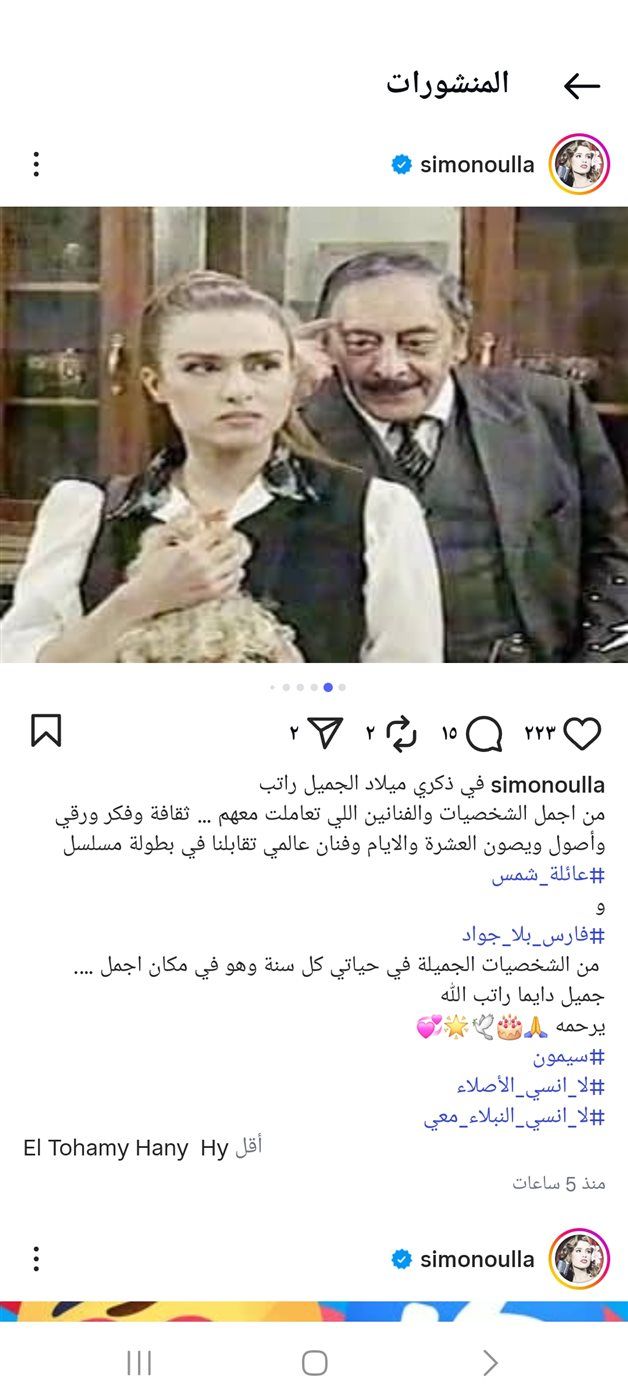Open recent apps from navigation bar

click(x=139, y=1362)
